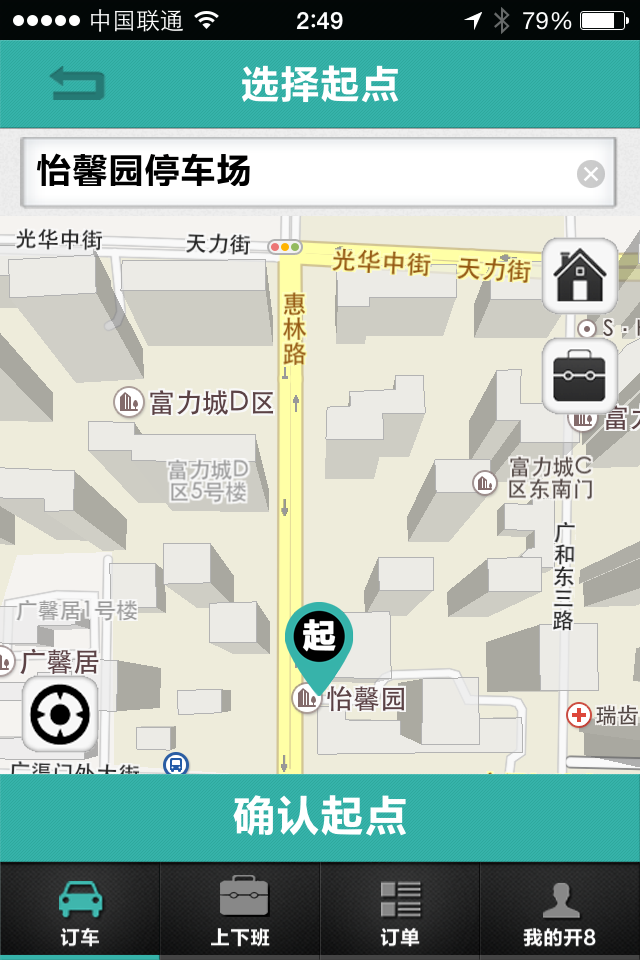This screenshot has height=960, width=640.
Task: Go back using the arrow icon
Action: (x=78, y=83)
